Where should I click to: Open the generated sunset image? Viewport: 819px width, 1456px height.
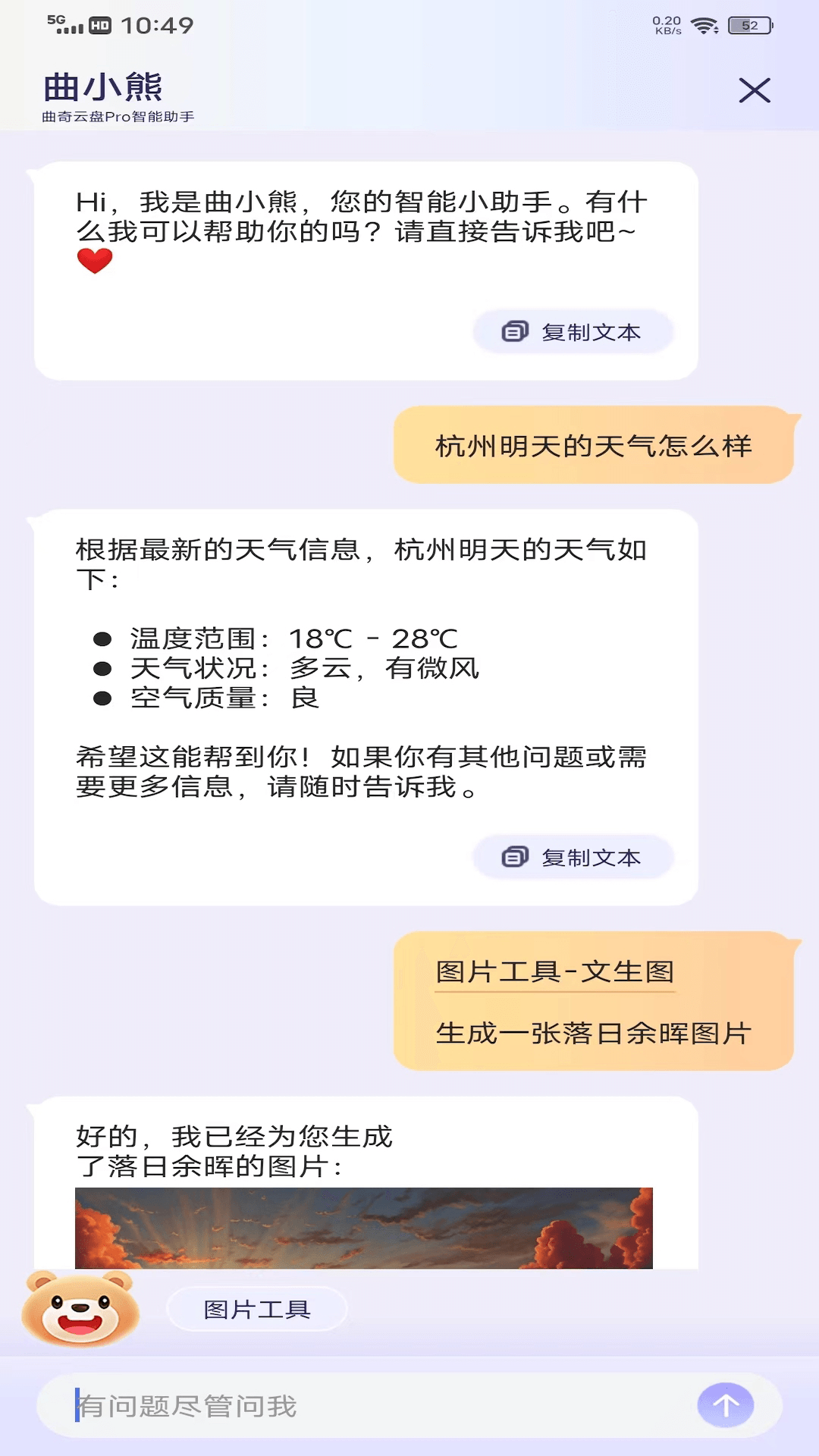coord(364,1225)
